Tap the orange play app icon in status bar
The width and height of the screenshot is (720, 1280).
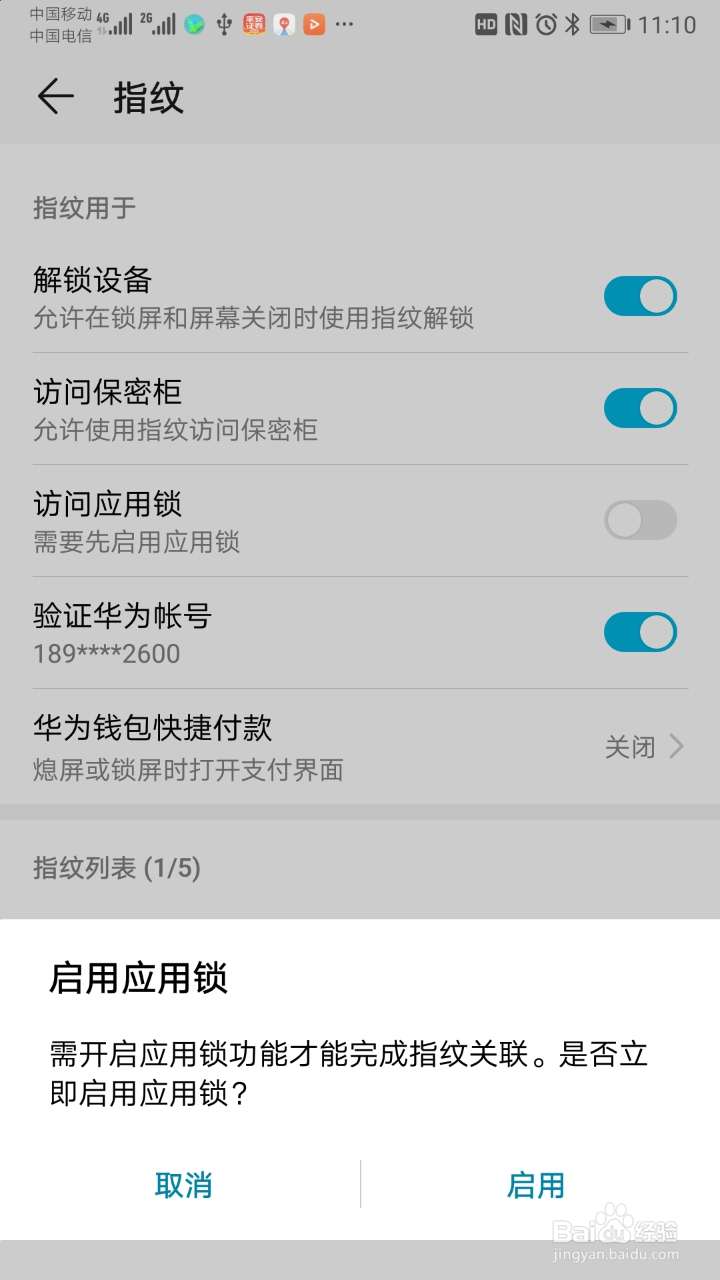(316, 20)
